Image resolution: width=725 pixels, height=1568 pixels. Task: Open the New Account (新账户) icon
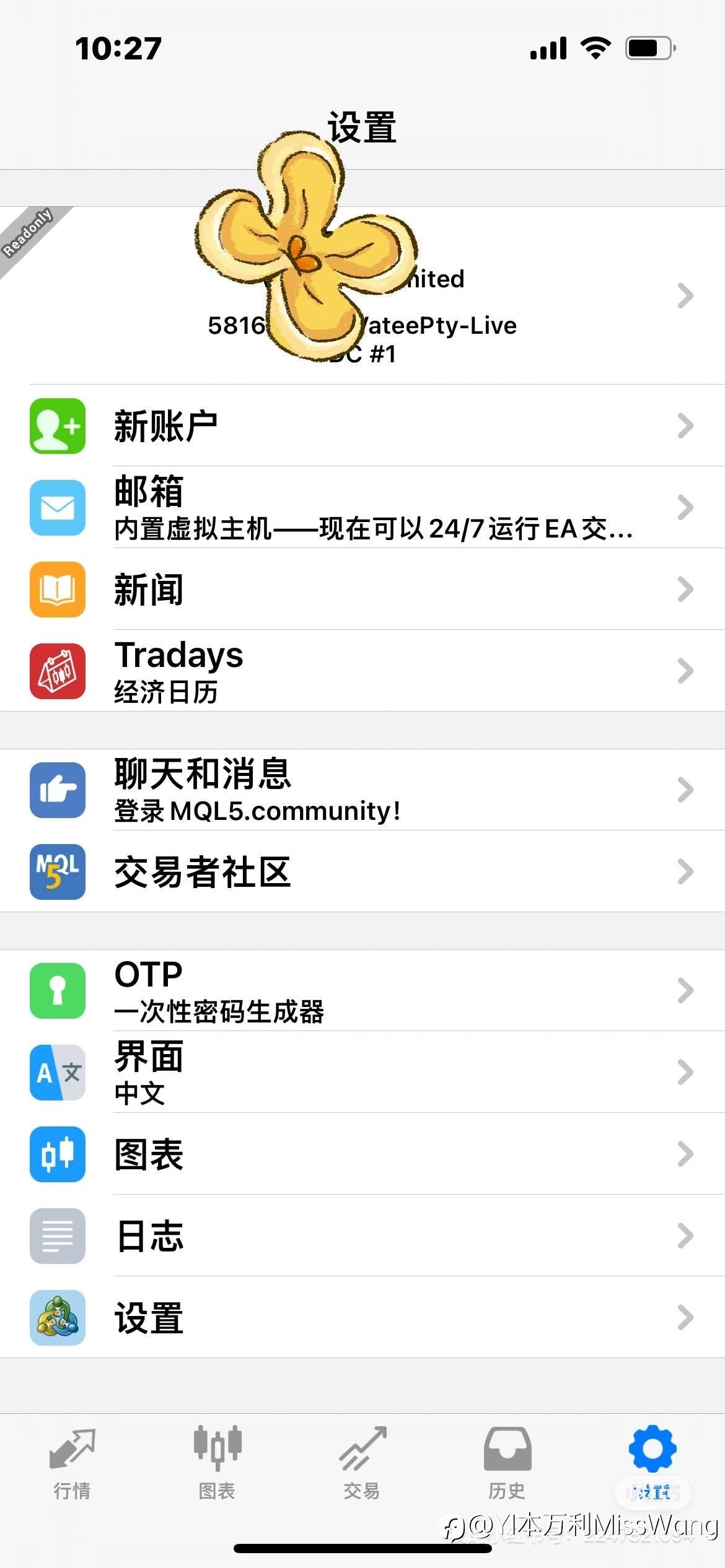point(57,425)
